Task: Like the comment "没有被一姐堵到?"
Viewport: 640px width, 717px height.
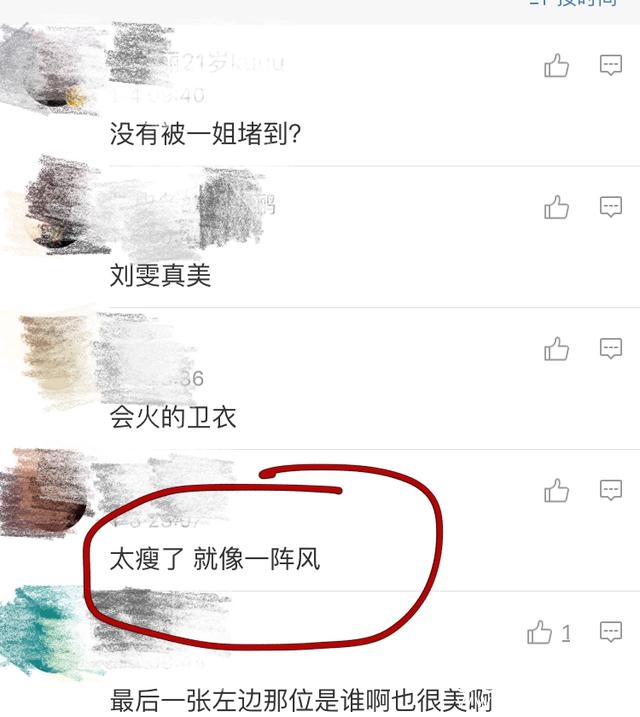Action: [x=556, y=66]
